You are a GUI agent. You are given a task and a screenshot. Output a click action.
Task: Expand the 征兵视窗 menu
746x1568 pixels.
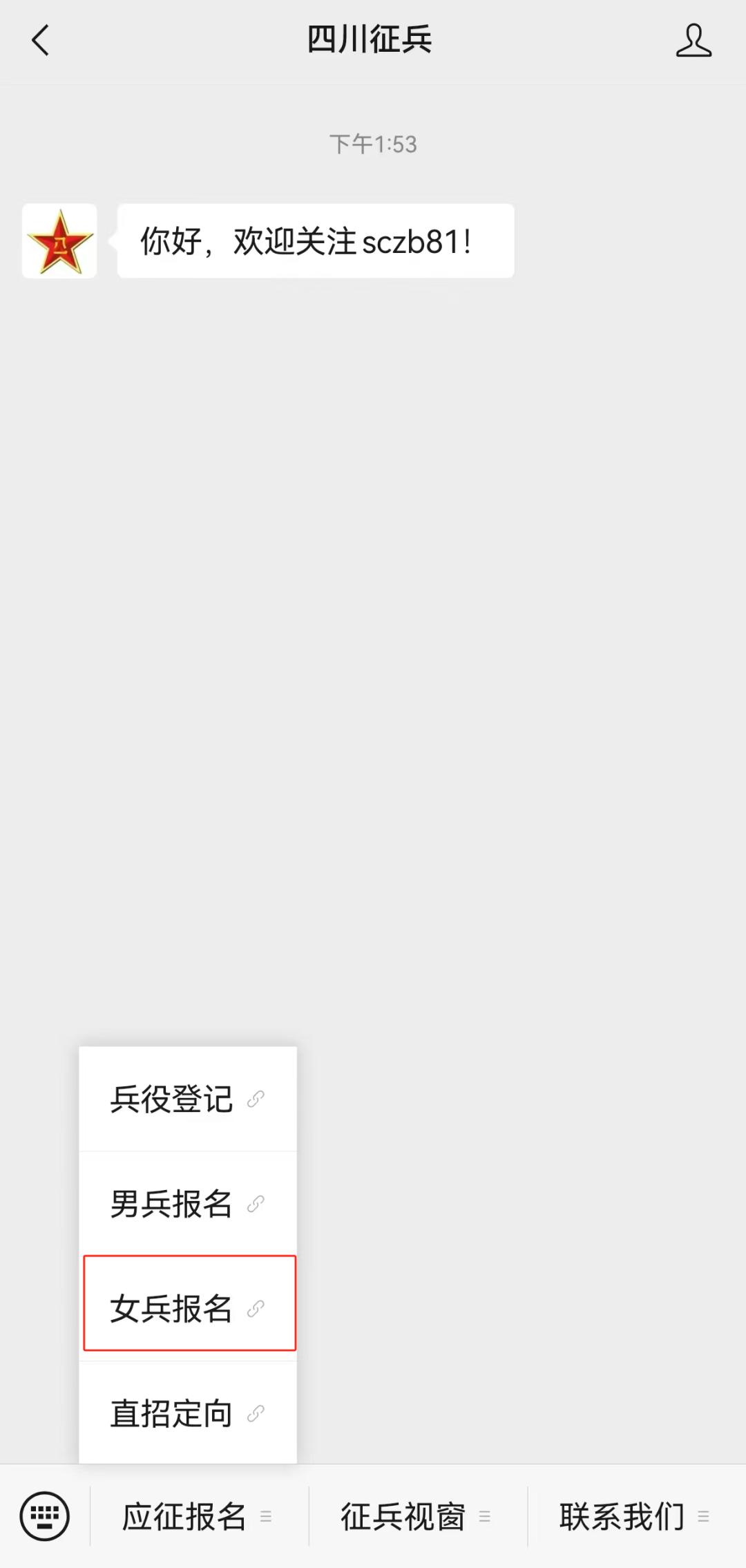click(x=417, y=1517)
